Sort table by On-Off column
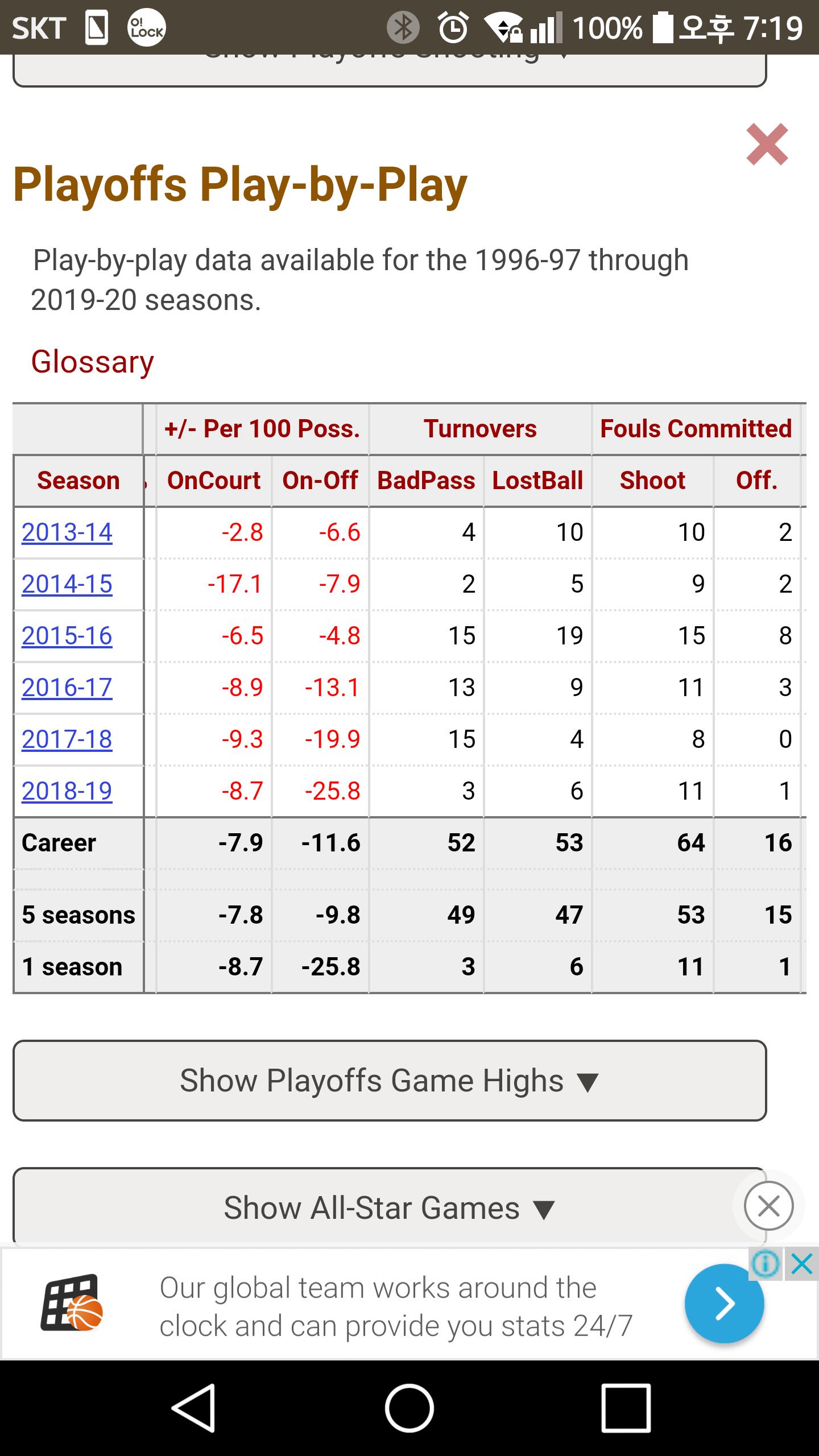819x1456 pixels. tap(320, 481)
